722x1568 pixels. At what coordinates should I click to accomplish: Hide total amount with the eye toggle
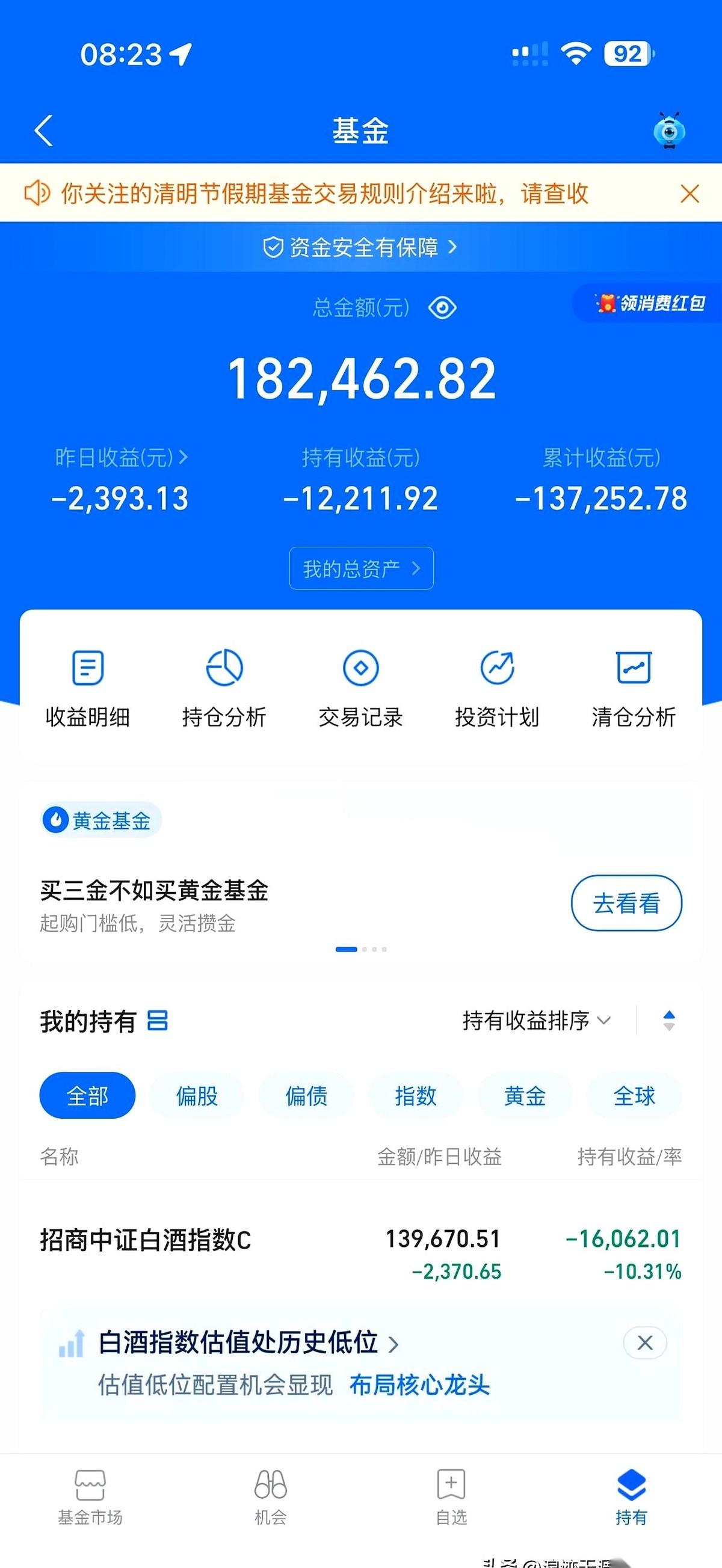443,307
